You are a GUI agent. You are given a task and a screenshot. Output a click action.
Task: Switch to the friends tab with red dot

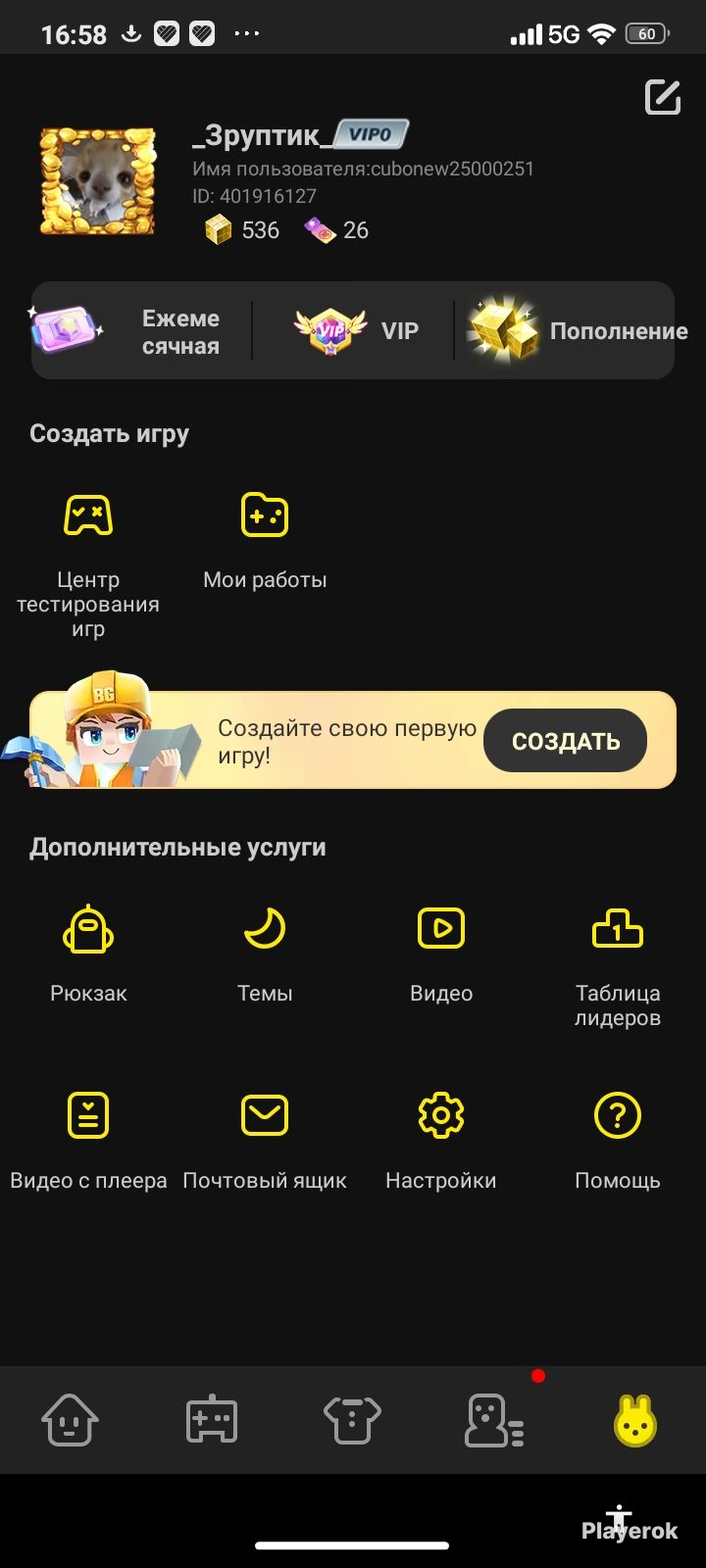494,1419
